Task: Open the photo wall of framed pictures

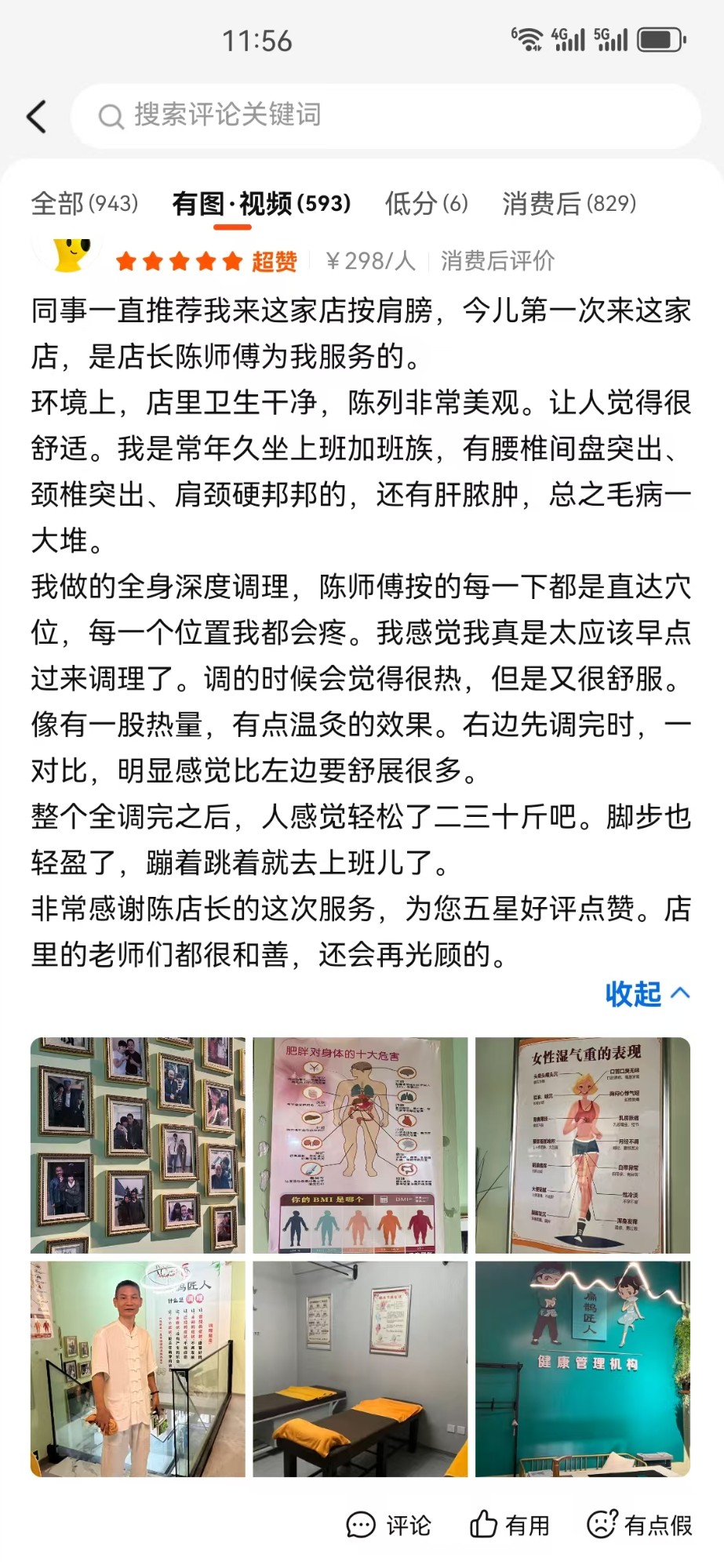Action: pyautogui.click(x=138, y=1145)
